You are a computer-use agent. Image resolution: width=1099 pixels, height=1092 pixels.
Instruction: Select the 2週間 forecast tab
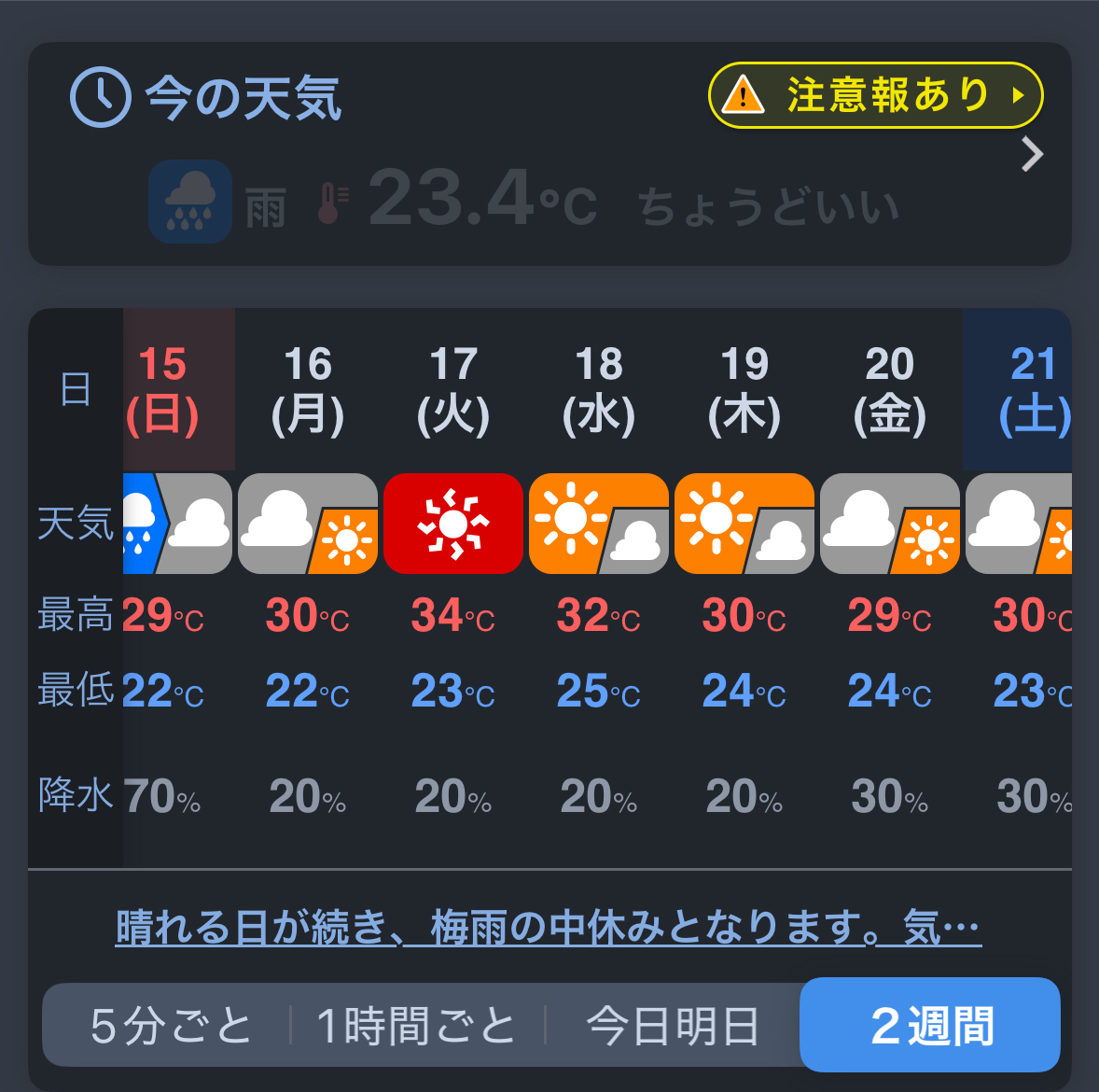coord(930,1026)
